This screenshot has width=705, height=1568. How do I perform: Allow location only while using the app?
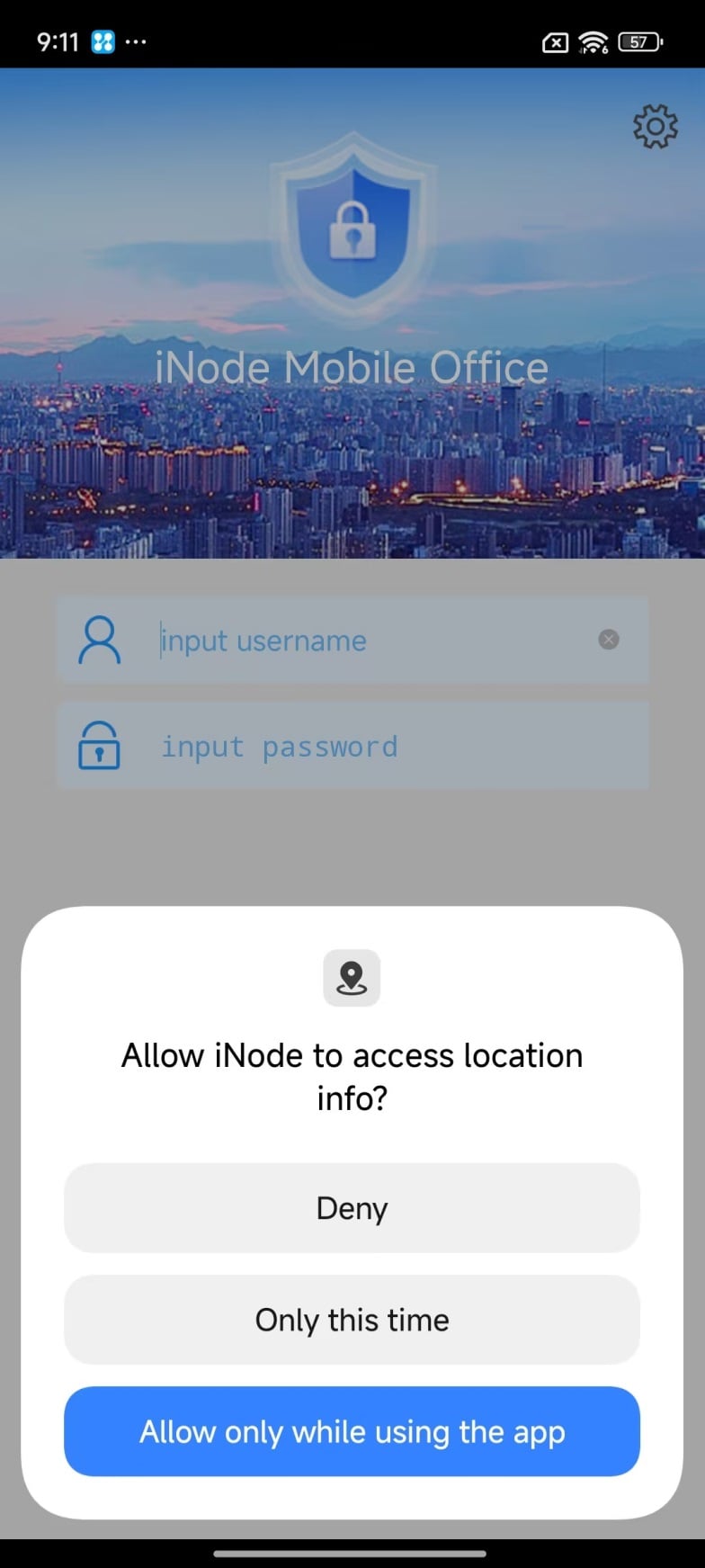[x=352, y=1431]
